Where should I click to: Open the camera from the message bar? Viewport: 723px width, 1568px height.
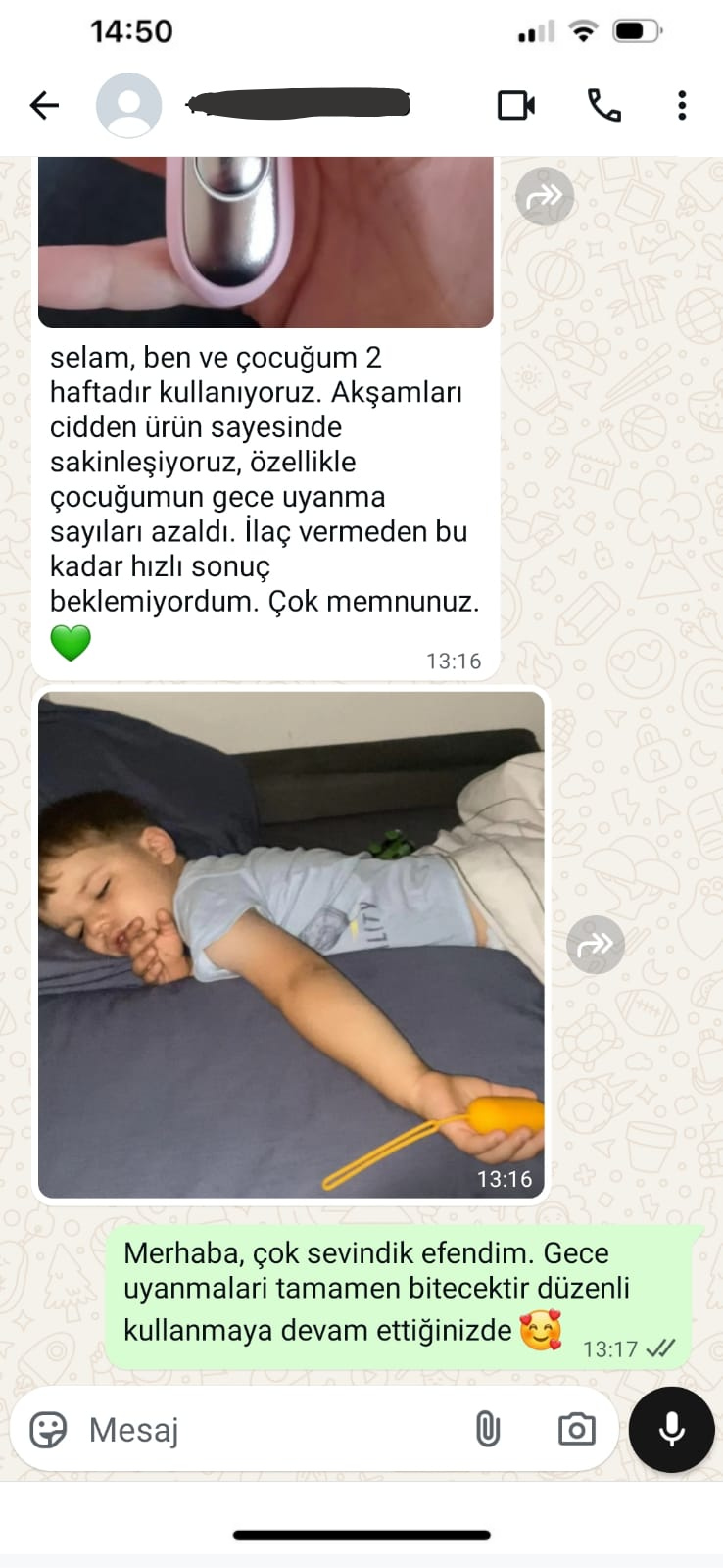click(x=576, y=1430)
